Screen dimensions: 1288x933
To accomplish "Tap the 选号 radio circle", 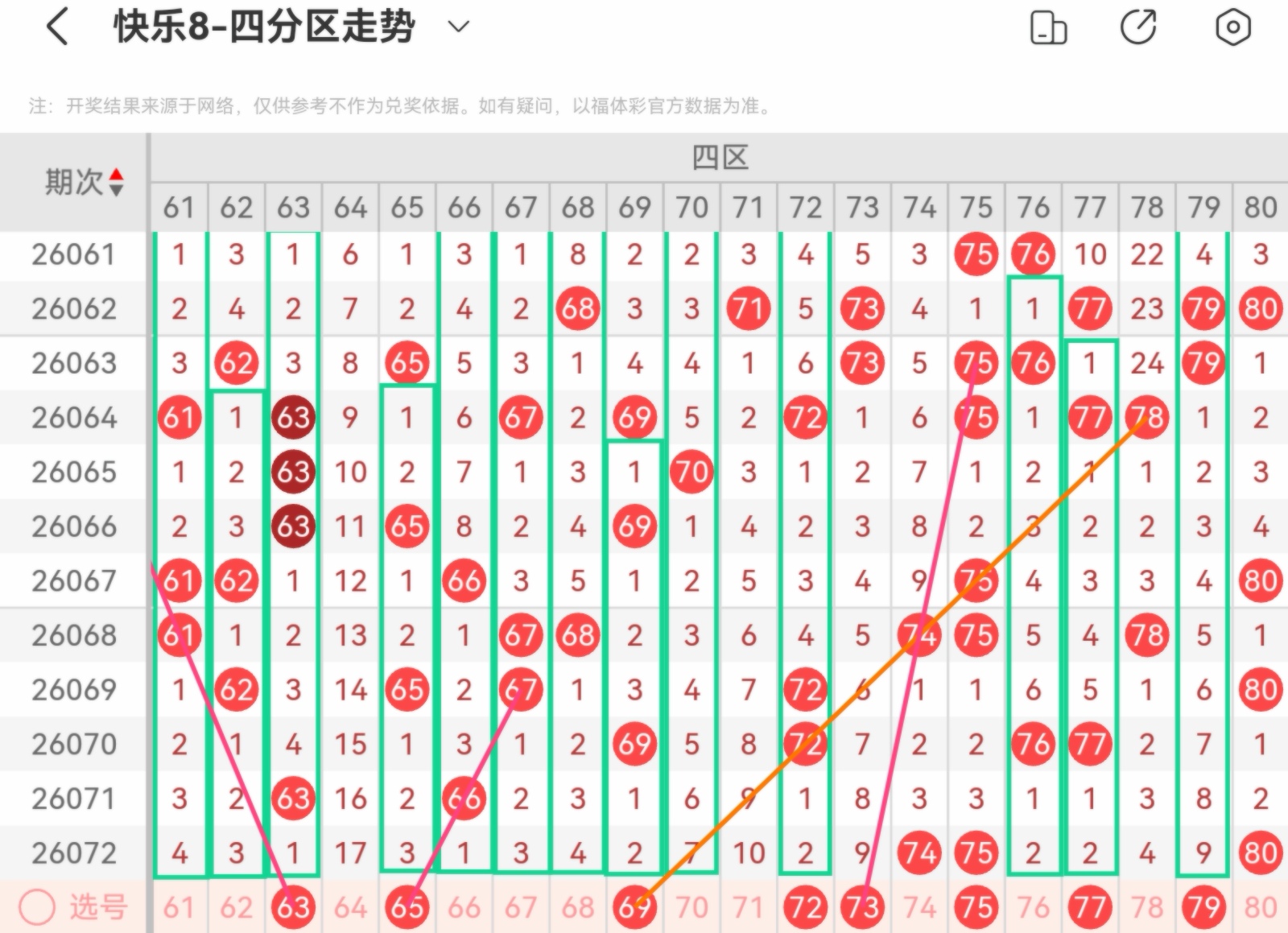I will (37, 907).
